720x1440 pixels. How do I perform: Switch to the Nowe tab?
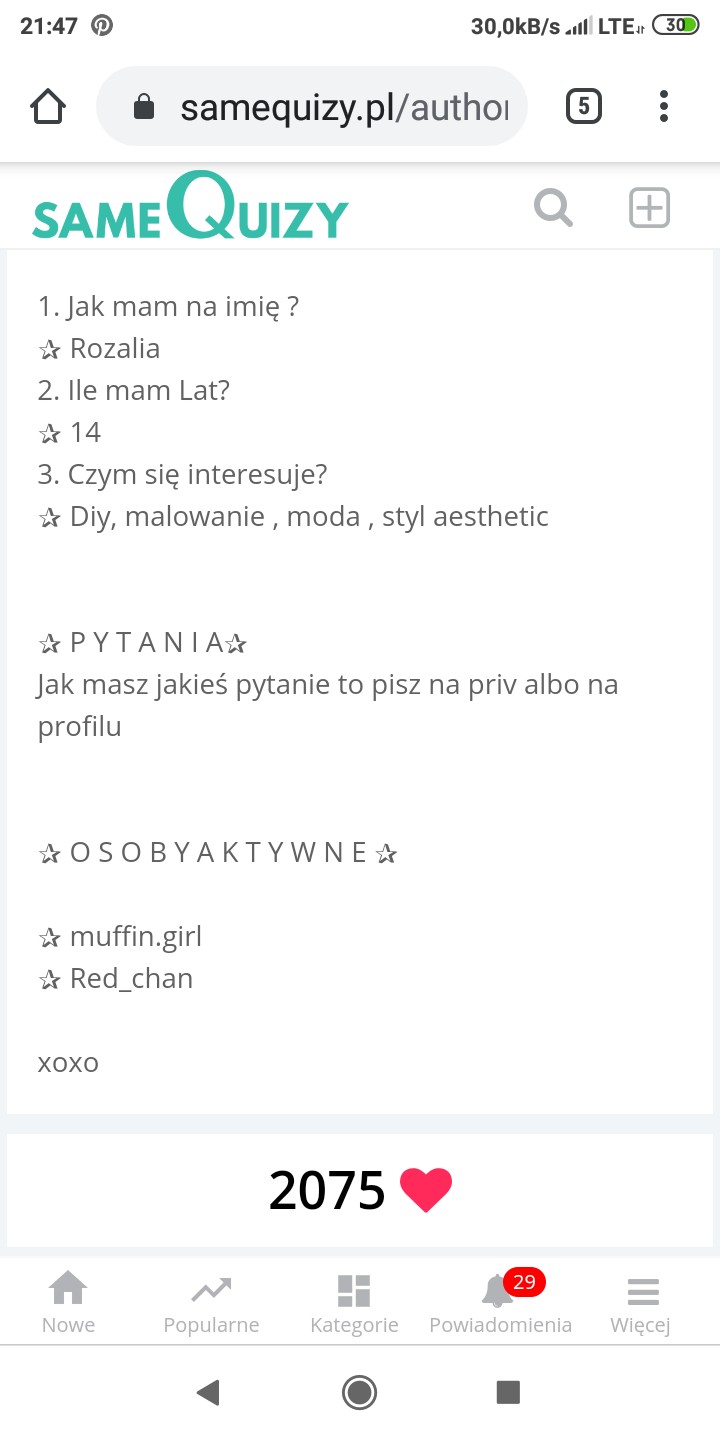pyautogui.click(x=68, y=1302)
